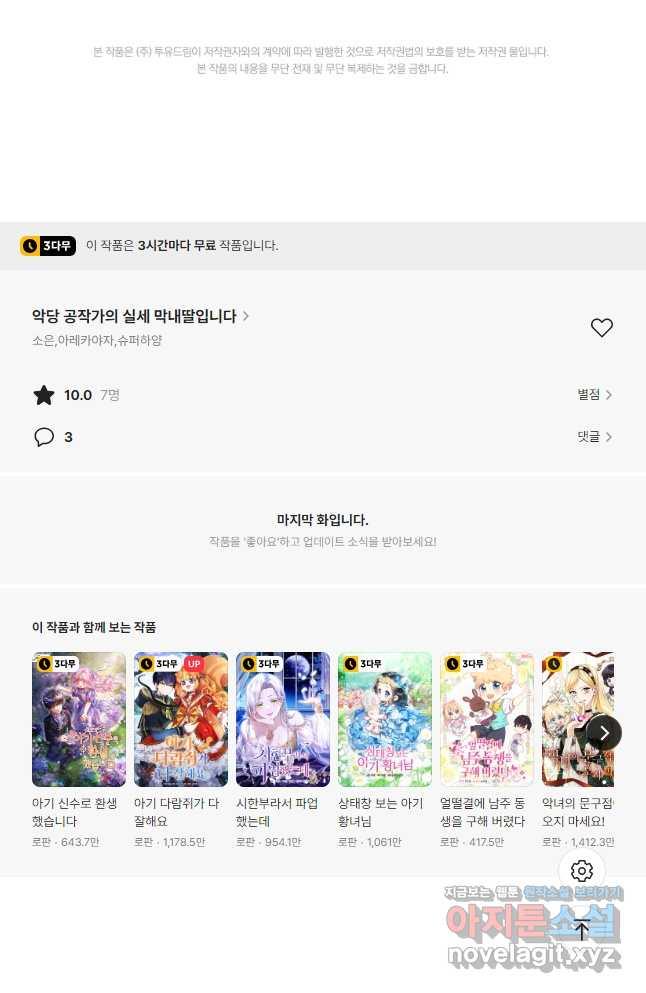Screen dimensions: 646x993
Task: Open 악당 공작가의 실세 막내딸입니다 title page
Action: point(140,316)
